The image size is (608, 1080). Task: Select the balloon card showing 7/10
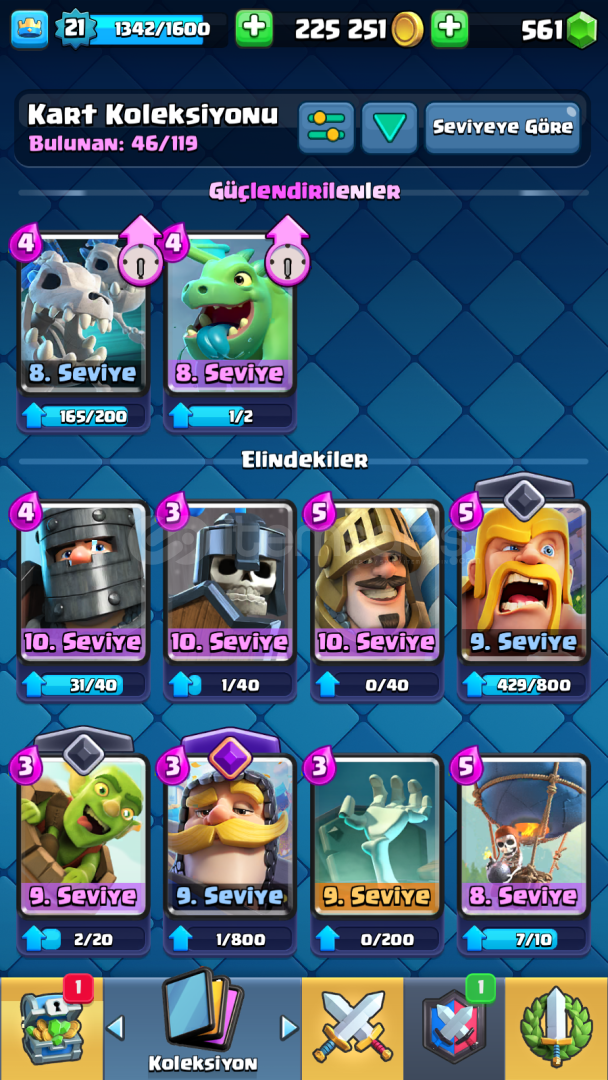pos(524,853)
